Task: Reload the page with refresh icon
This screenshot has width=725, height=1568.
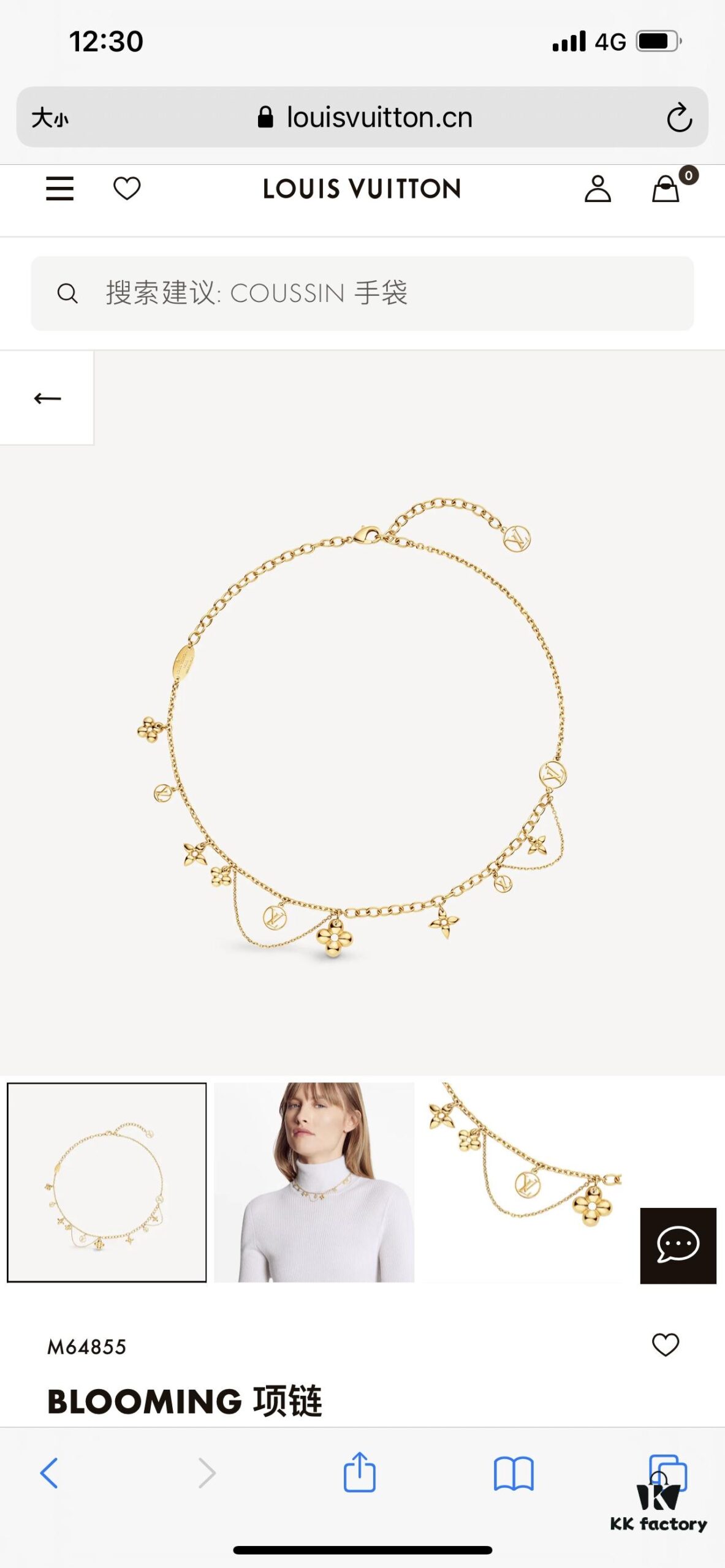Action: pyautogui.click(x=678, y=117)
